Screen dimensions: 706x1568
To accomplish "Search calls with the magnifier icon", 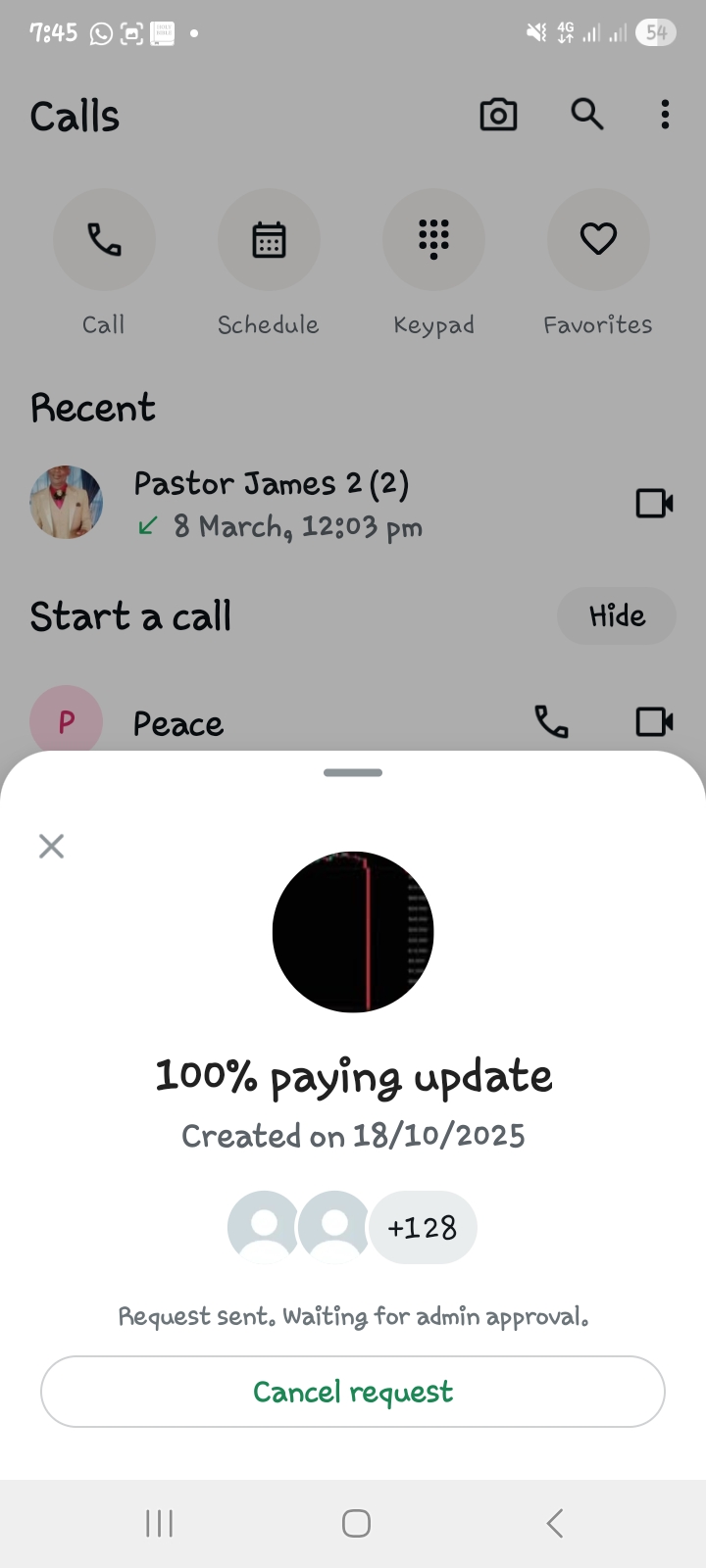I will coord(587,116).
